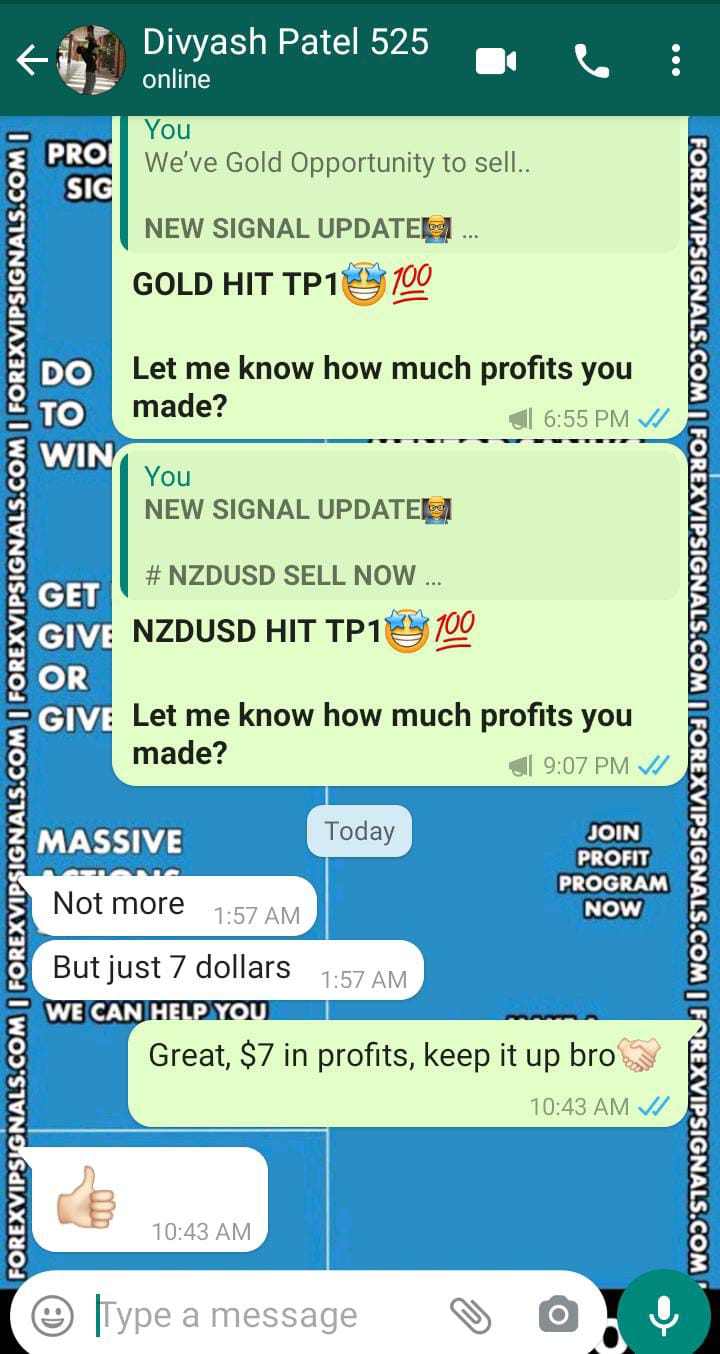Start a video call with Divyash

495,62
